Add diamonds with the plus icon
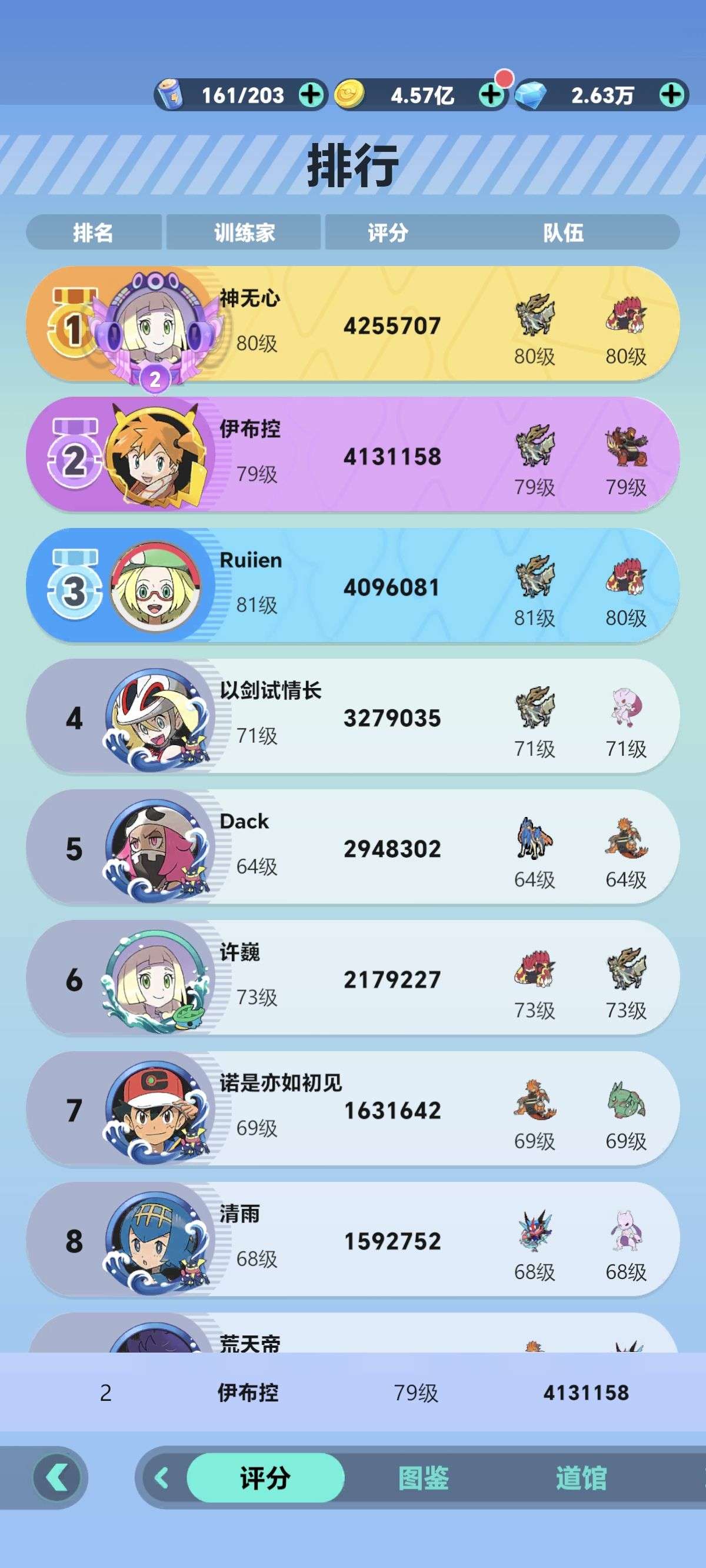This screenshot has height=1568, width=706. [671, 94]
